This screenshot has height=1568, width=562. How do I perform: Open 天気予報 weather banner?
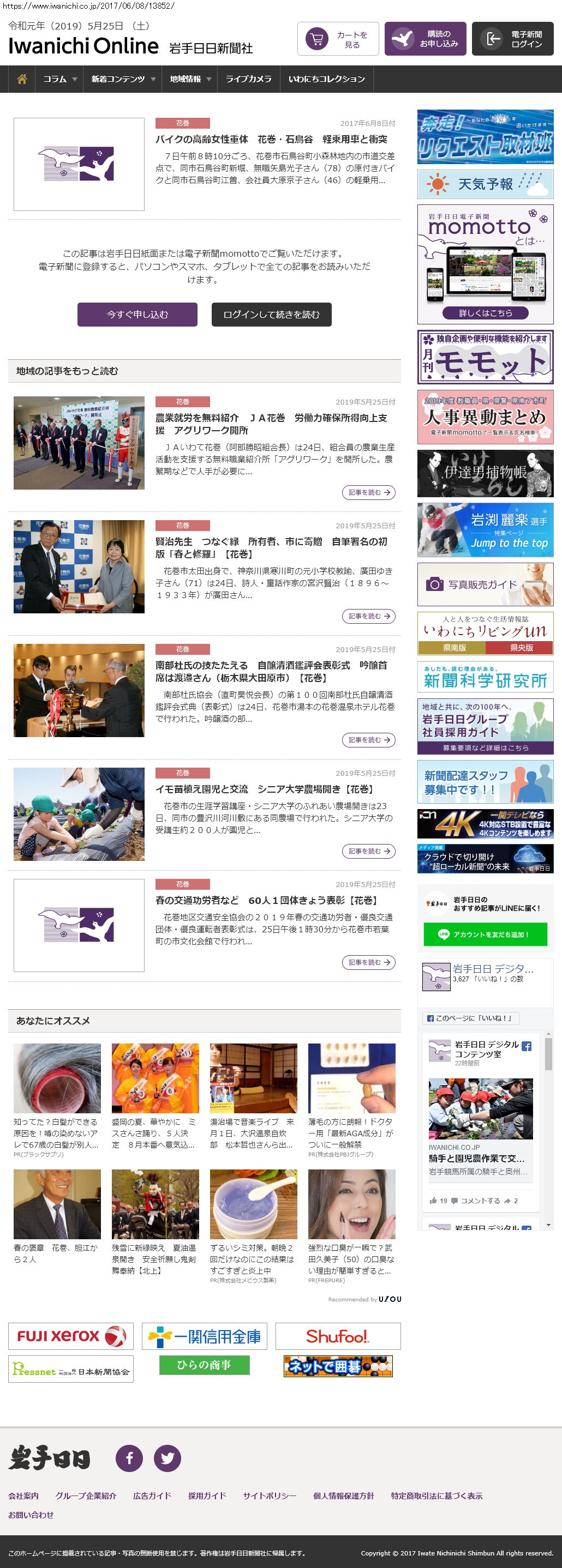click(x=485, y=184)
